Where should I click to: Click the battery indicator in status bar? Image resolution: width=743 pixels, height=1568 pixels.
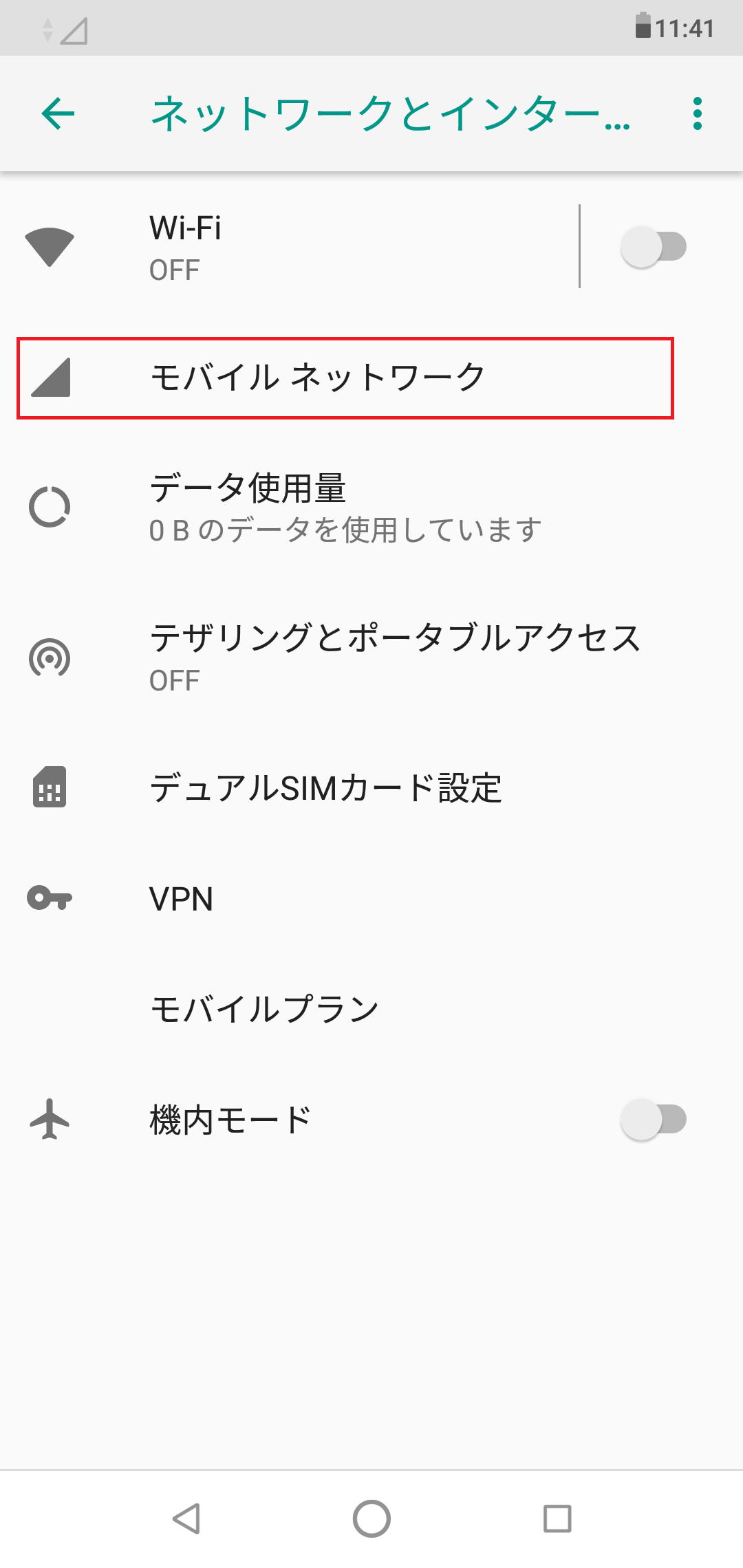643,28
